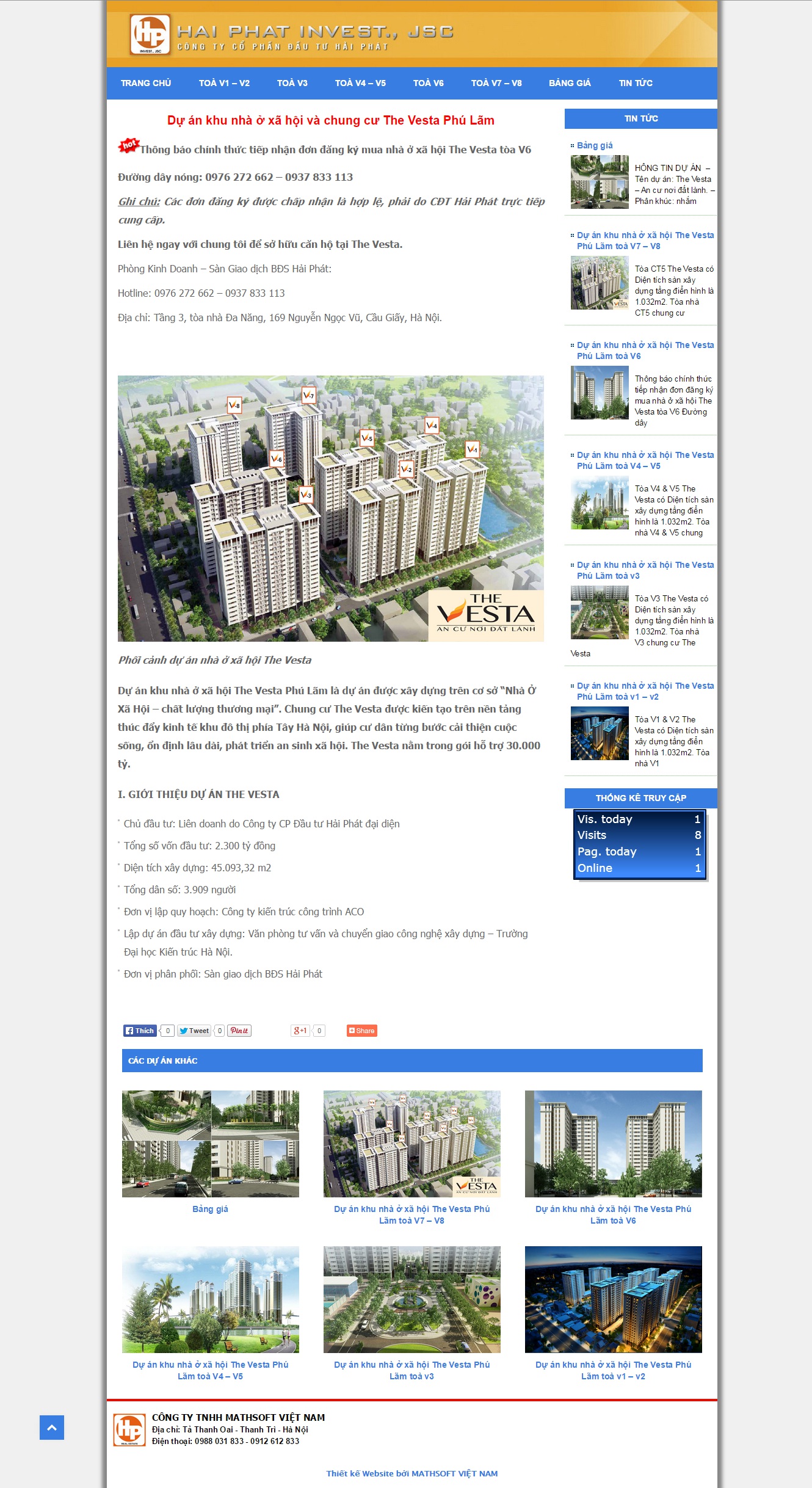
Task: Go to the TOÀ V1 – V2 page
Action: click(224, 83)
